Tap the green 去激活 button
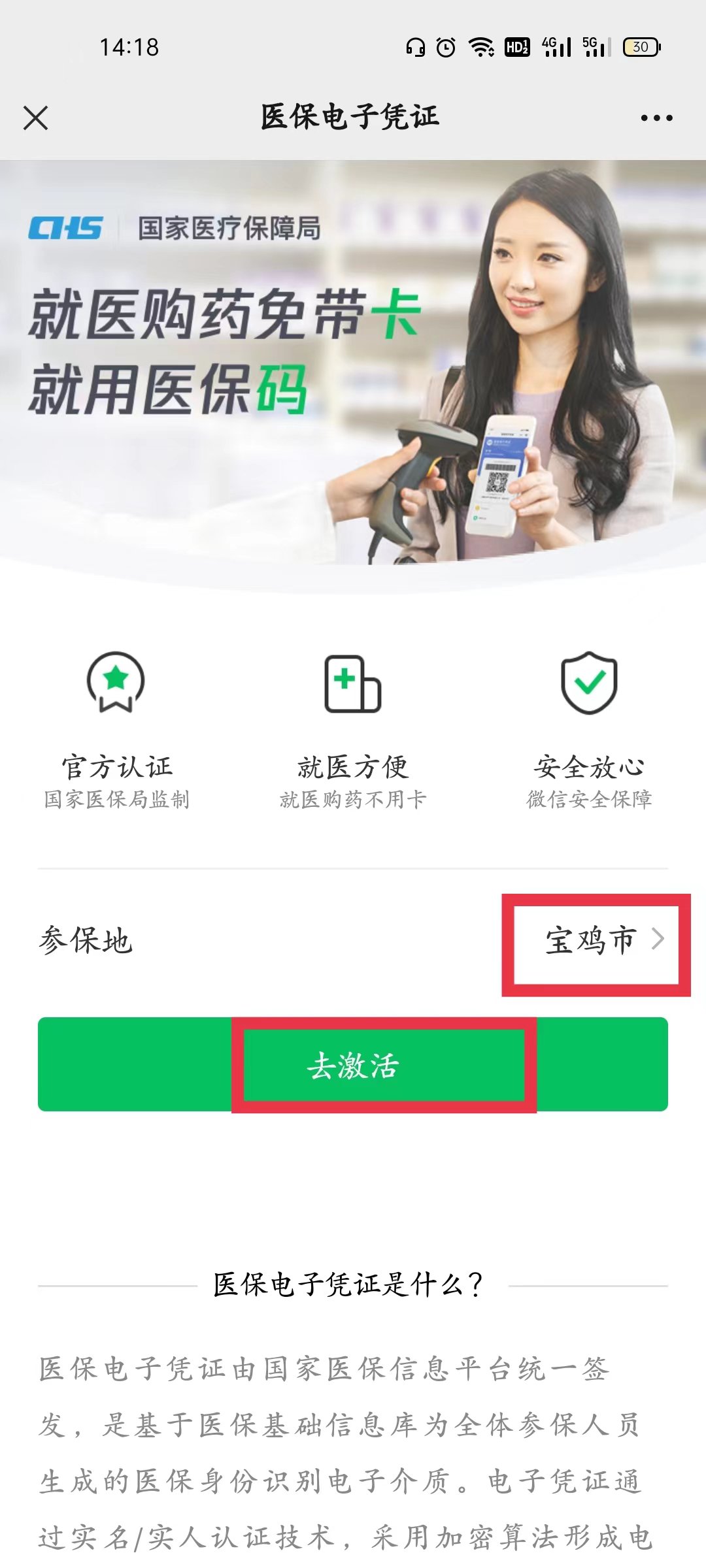Viewport: 706px width, 1568px height. [353, 1065]
